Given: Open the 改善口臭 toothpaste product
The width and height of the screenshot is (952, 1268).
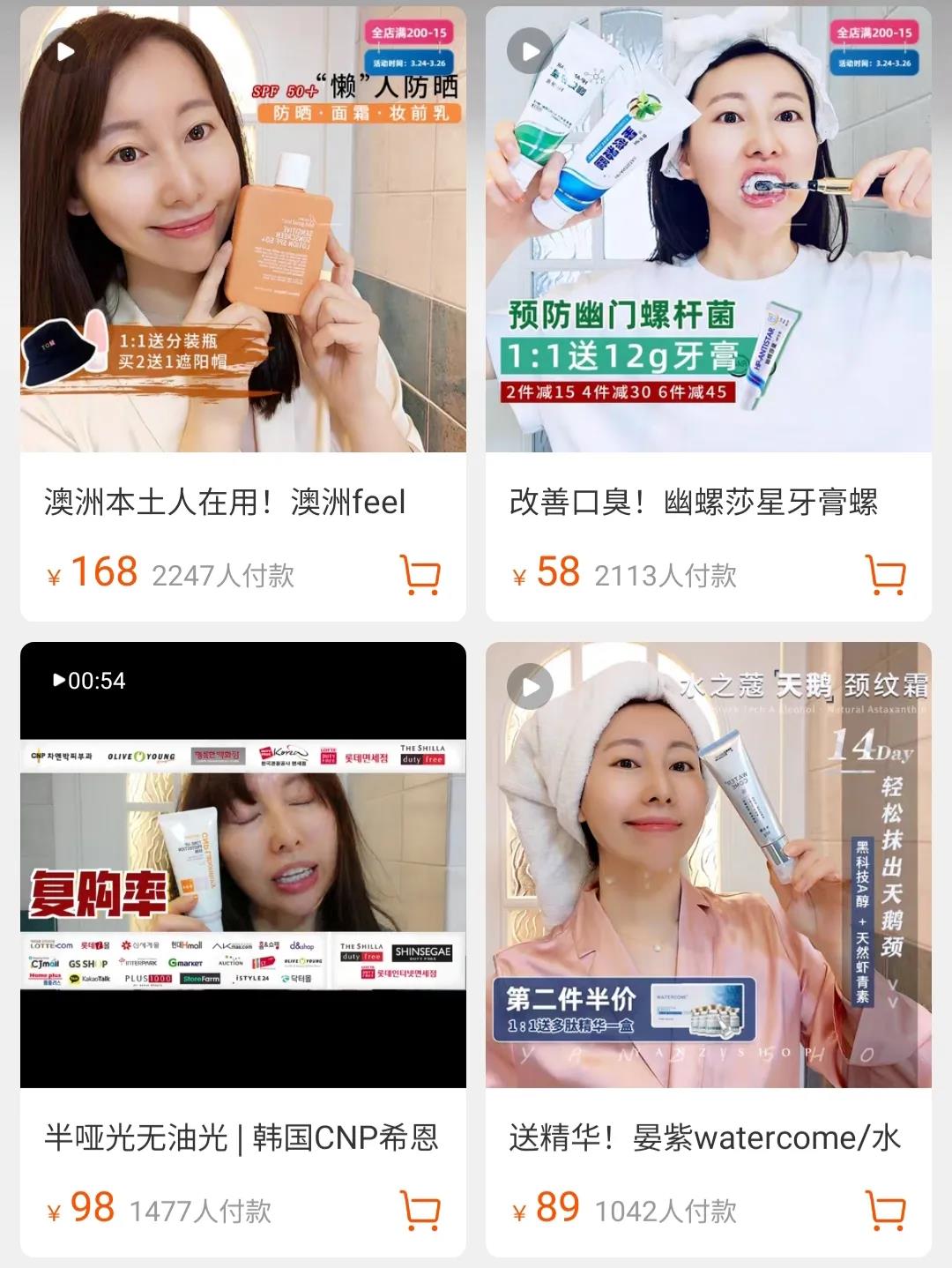Looking at the screenshot, I should [x=693, y=503].
